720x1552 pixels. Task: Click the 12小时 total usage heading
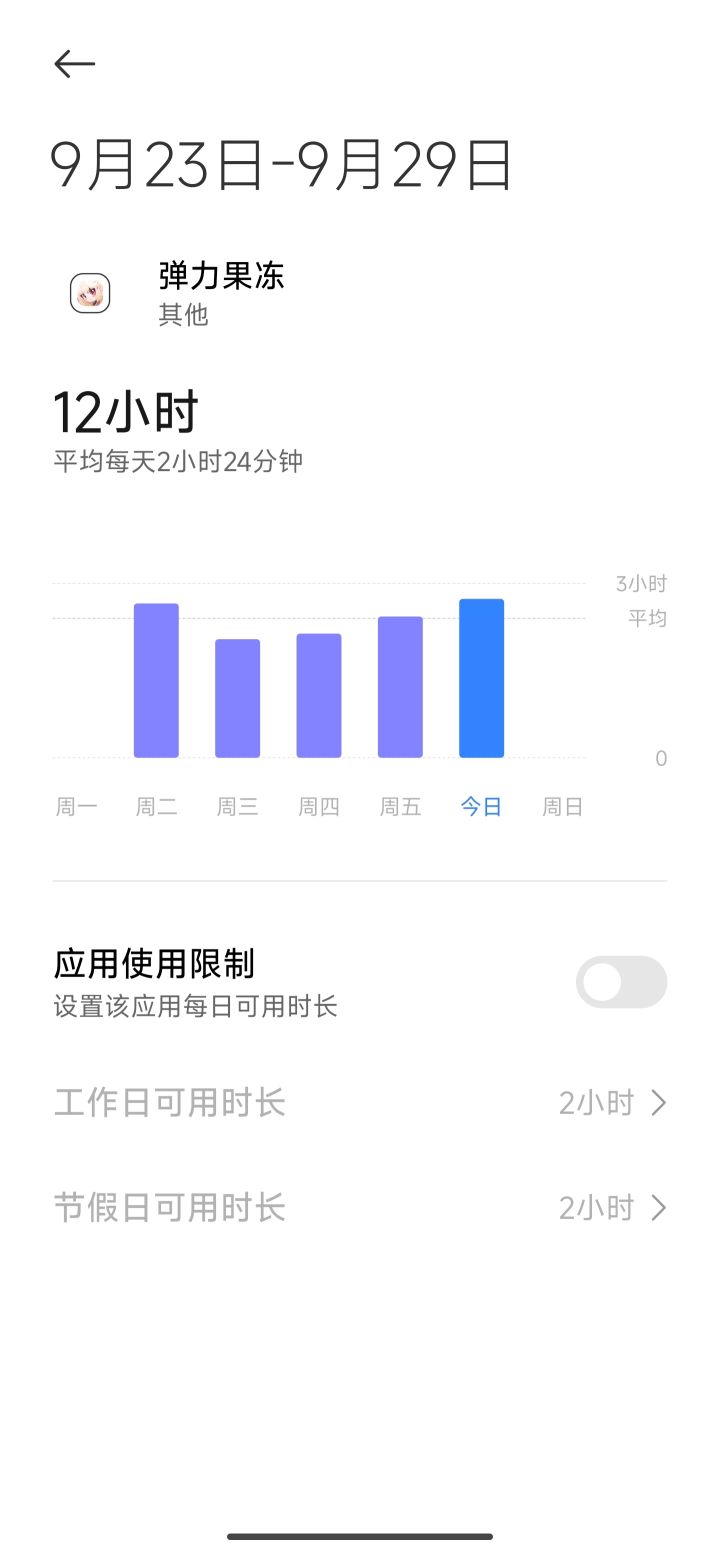click(x=127, y=410)
